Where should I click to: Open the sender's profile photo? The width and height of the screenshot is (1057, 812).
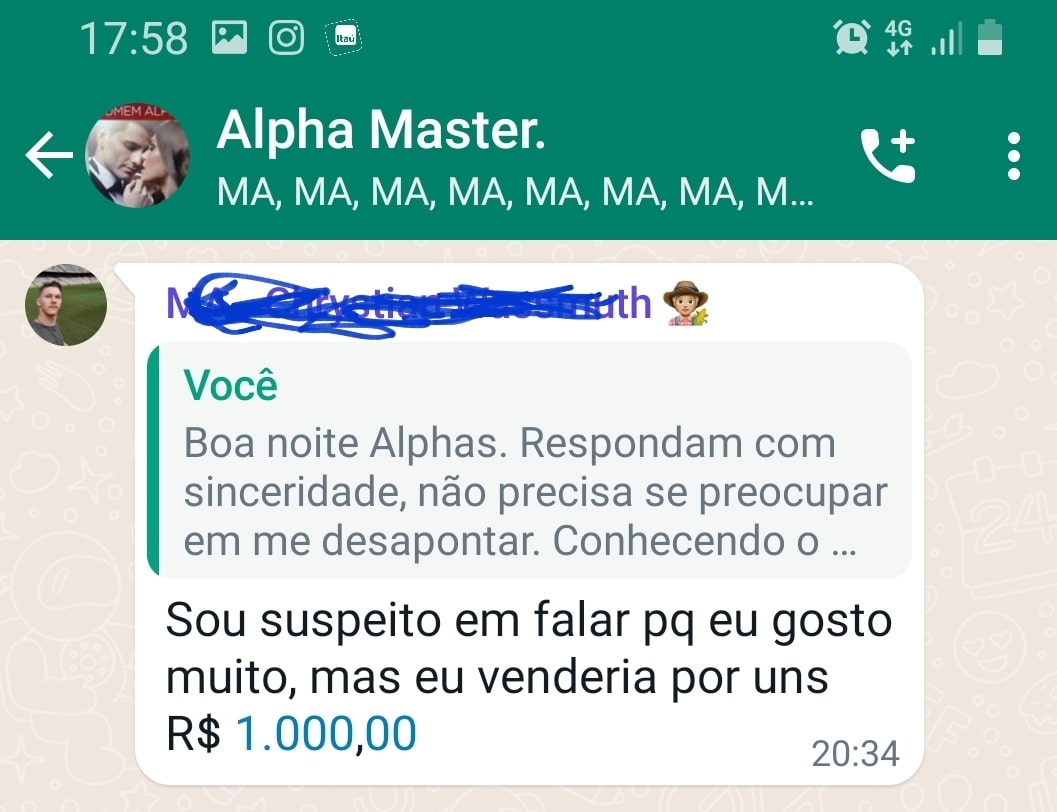click(66, 305)
